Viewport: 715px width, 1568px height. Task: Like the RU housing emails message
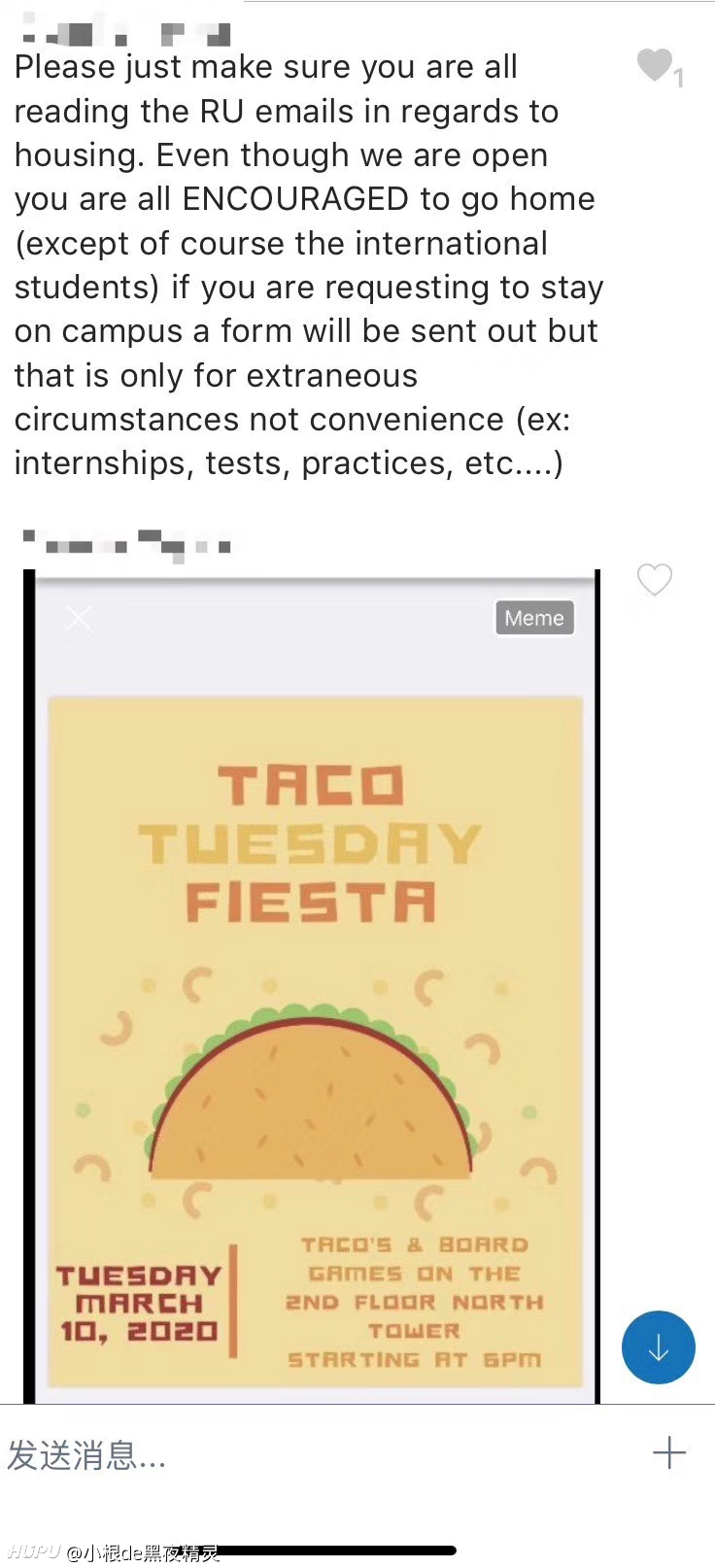pos(655,65)
